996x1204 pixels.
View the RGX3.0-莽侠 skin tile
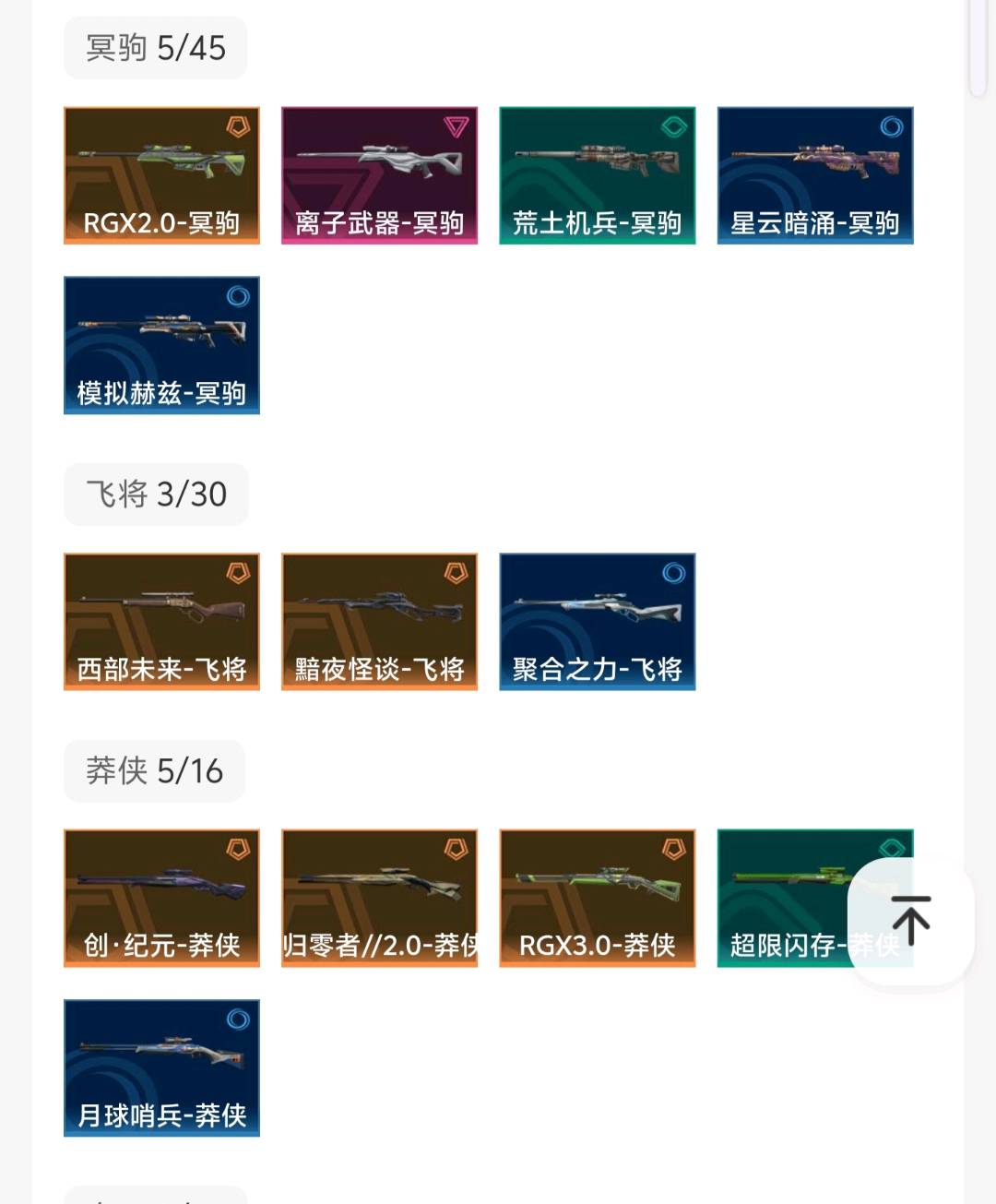597,898
